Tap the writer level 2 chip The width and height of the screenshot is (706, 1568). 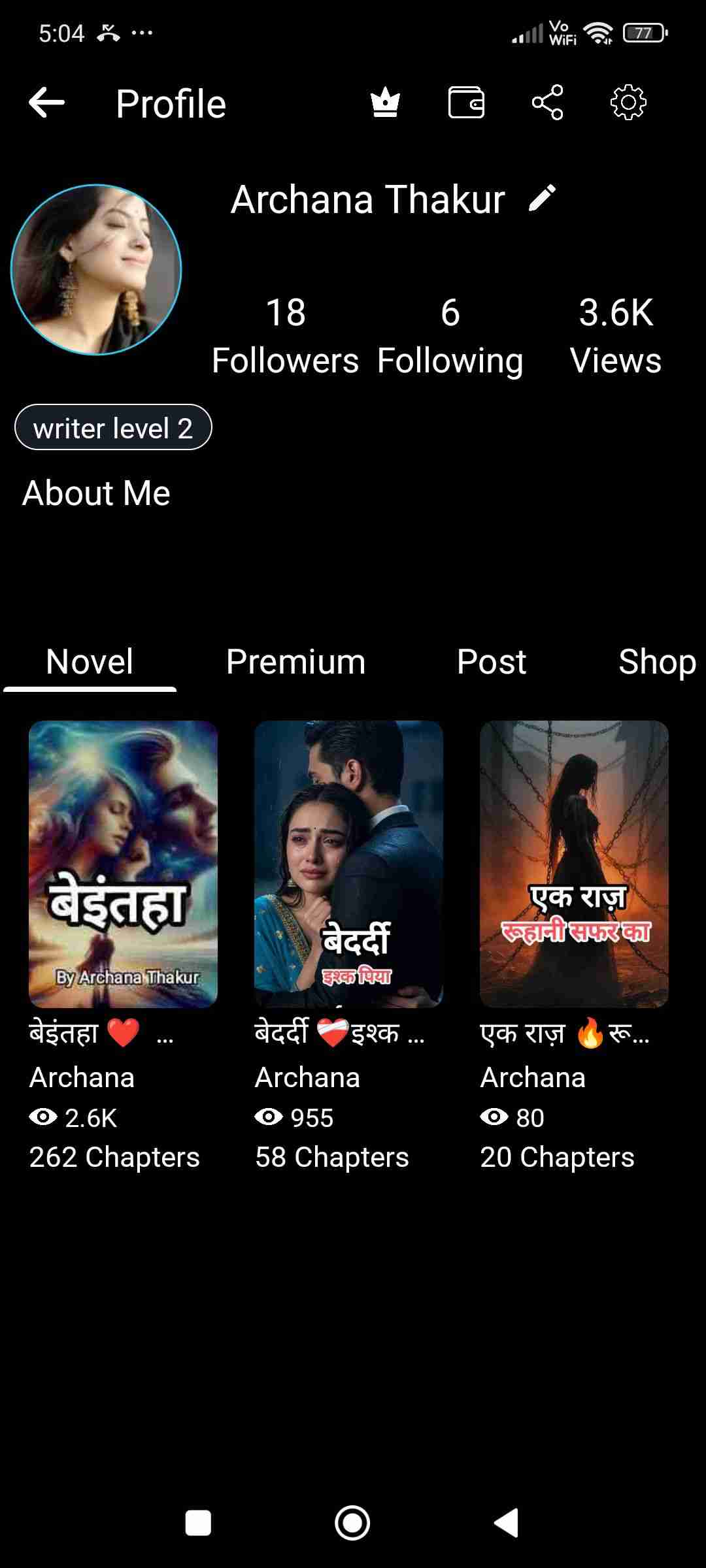113,428
